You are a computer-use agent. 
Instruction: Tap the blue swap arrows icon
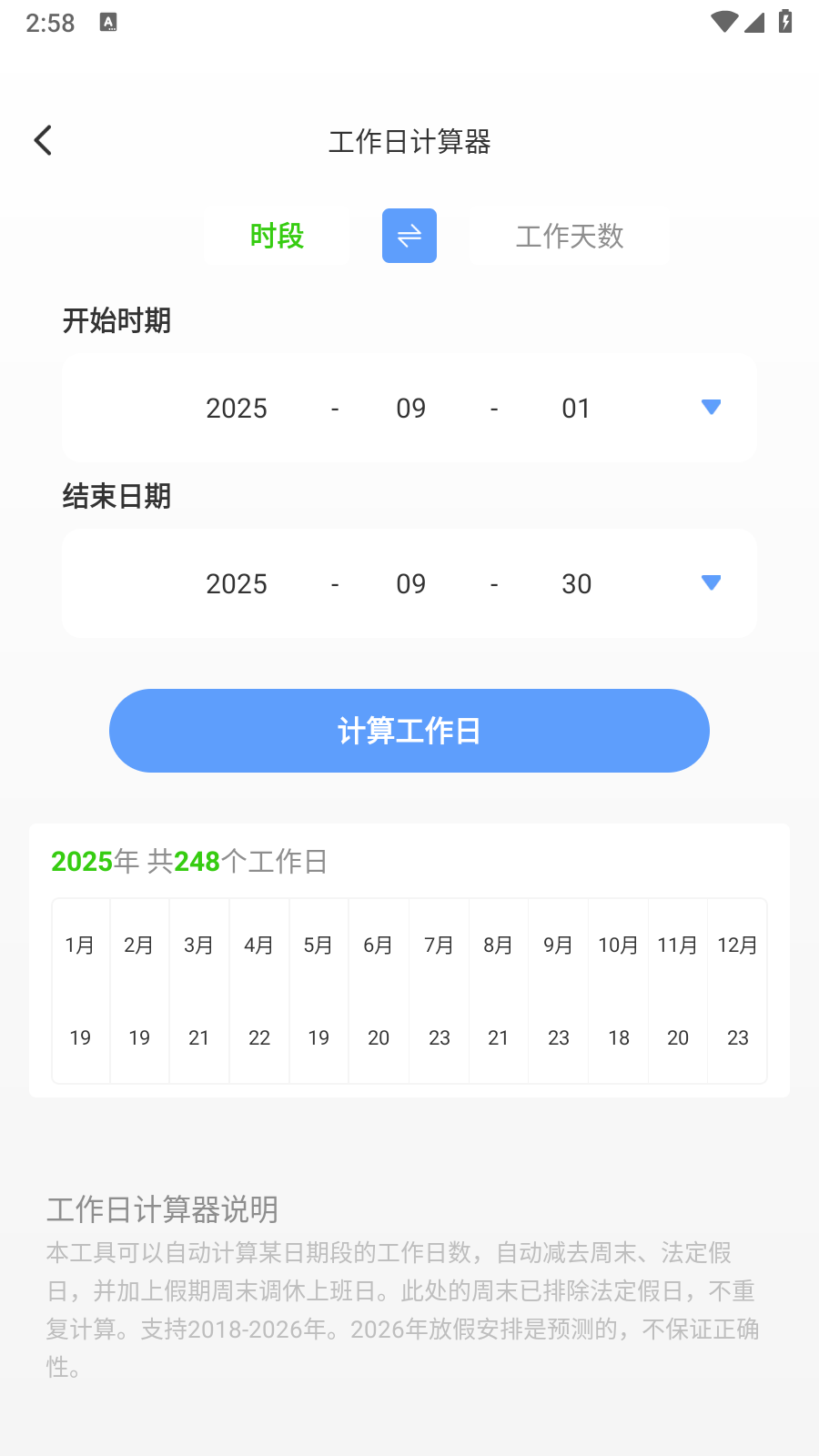coord(409,236)
